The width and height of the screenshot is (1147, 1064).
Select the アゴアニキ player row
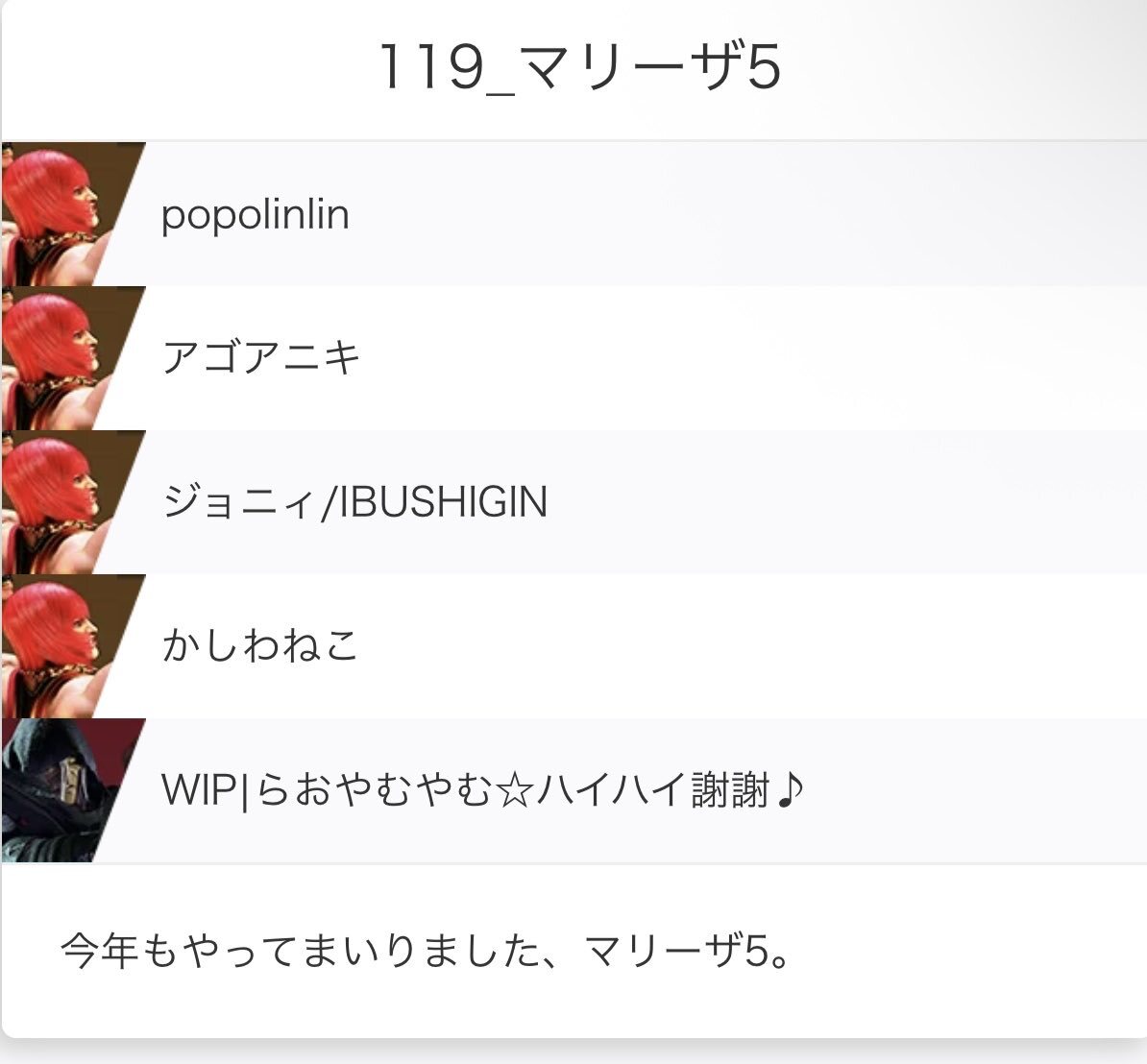[x=574, y=358]
